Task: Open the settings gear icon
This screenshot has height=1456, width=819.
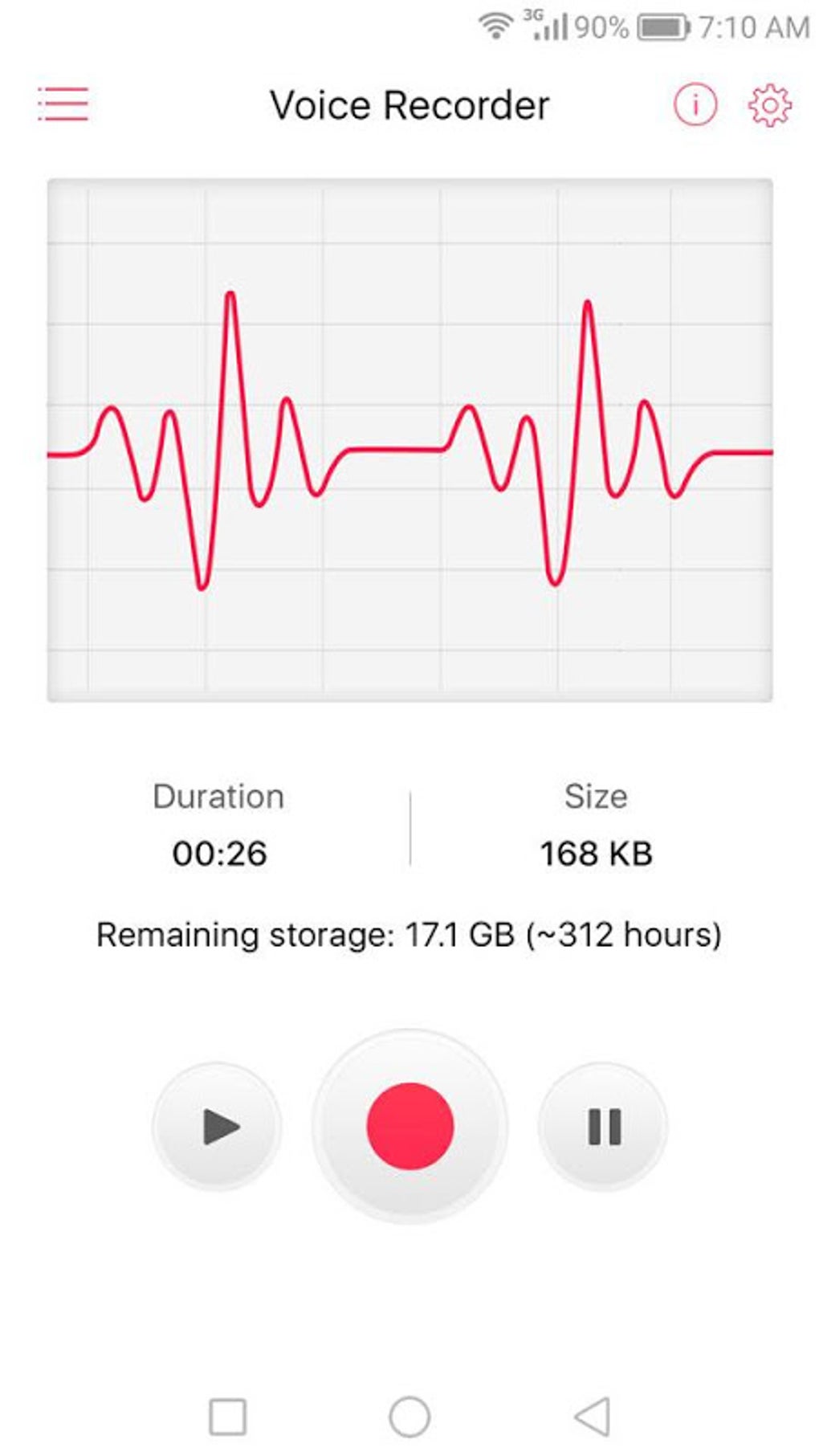Action: [769, 104]
